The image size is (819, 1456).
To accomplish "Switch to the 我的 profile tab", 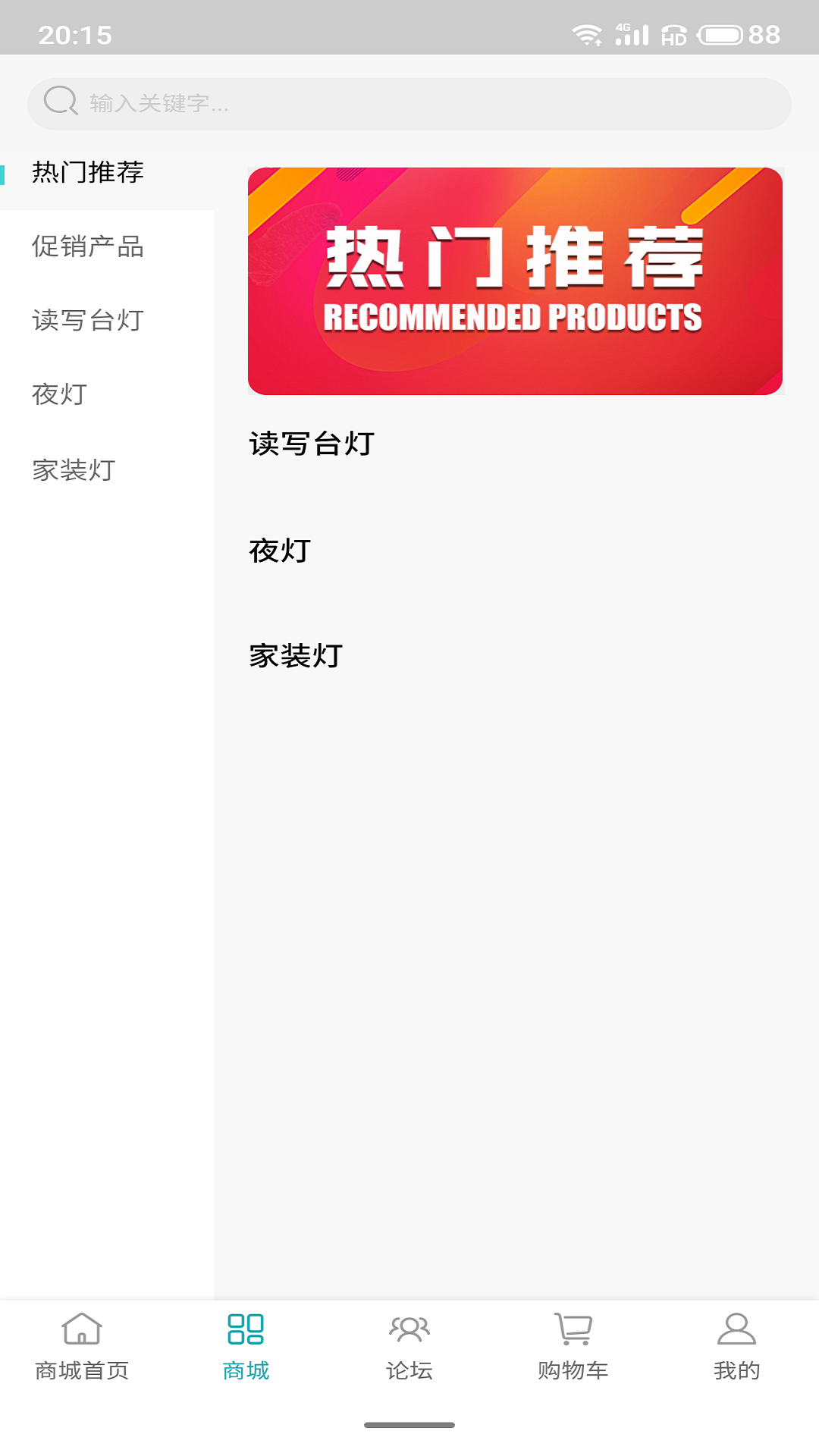I will [737, 1348].
